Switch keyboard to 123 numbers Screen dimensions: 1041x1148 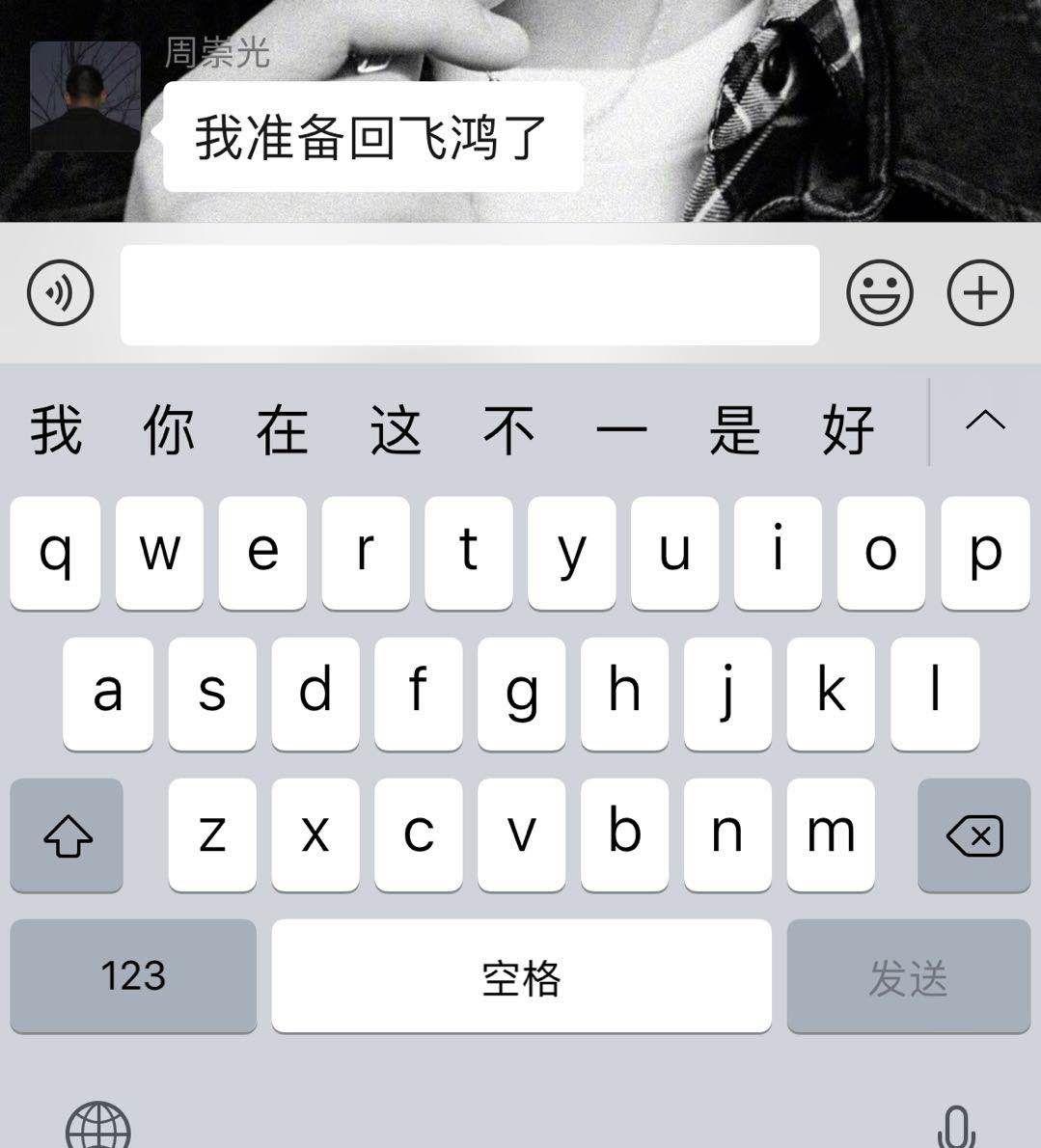pyautogui.click(x=133, y=976)
